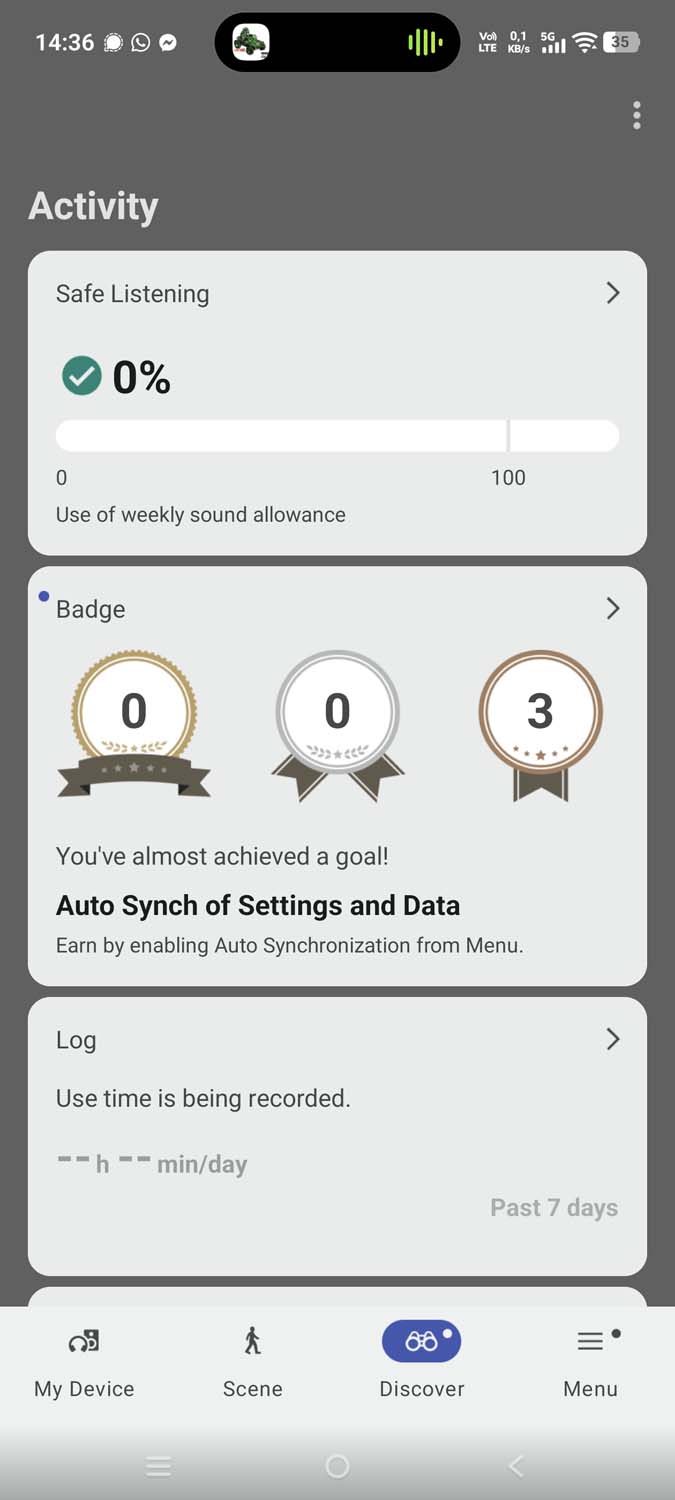The width and height of the screenshot is (675, 1500).
Task: Tap the system back button
Action: (516, 1466)
